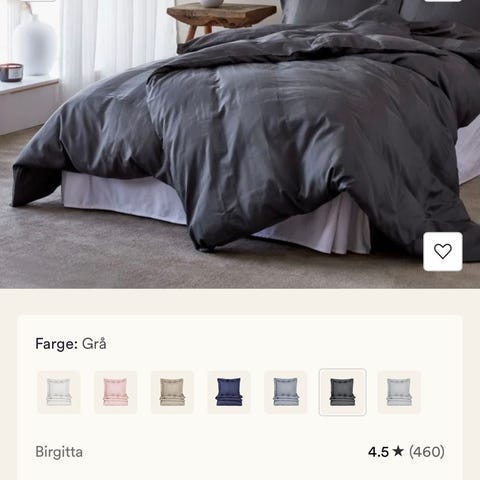
Task: Select the navy blue color swatch
Action: 229,392
